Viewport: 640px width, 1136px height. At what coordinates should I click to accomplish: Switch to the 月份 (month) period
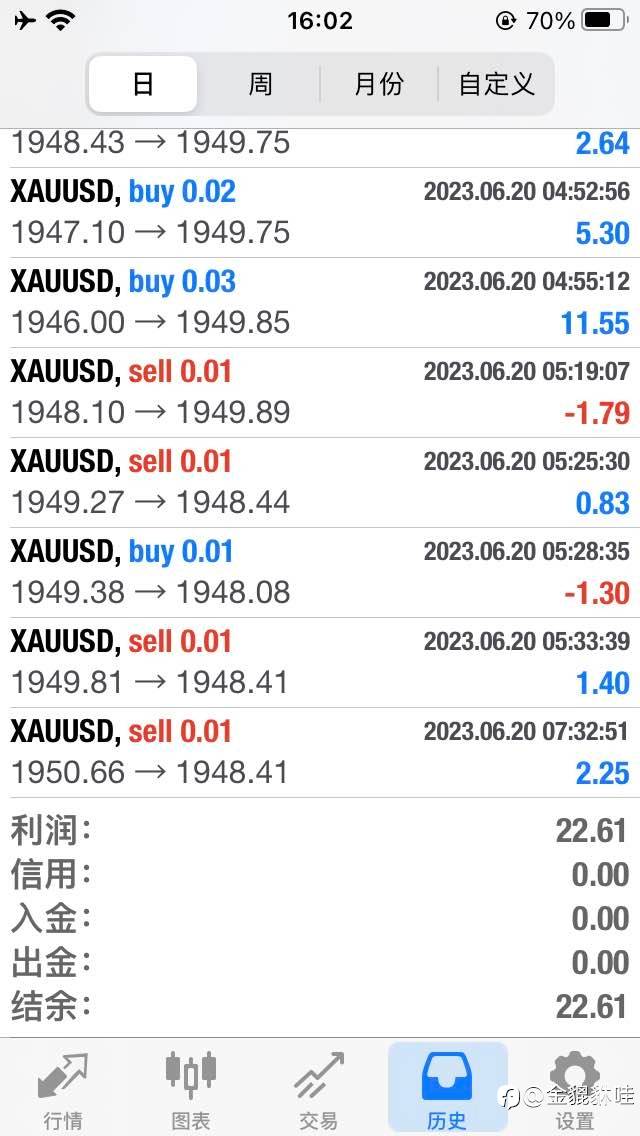pyautogui.click(x=378, y=84)
